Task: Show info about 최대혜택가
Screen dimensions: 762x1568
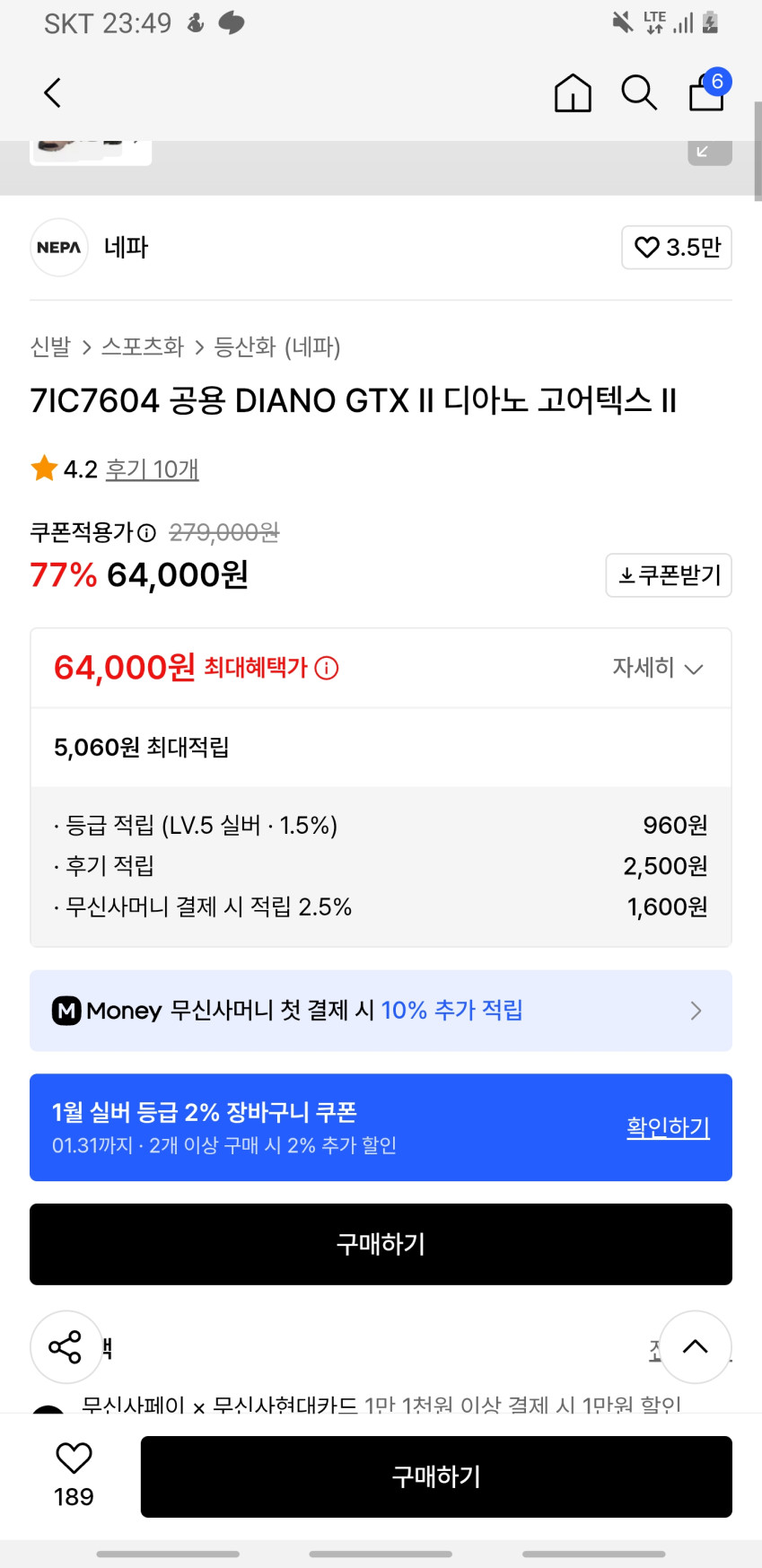Action: pos(328,668)
